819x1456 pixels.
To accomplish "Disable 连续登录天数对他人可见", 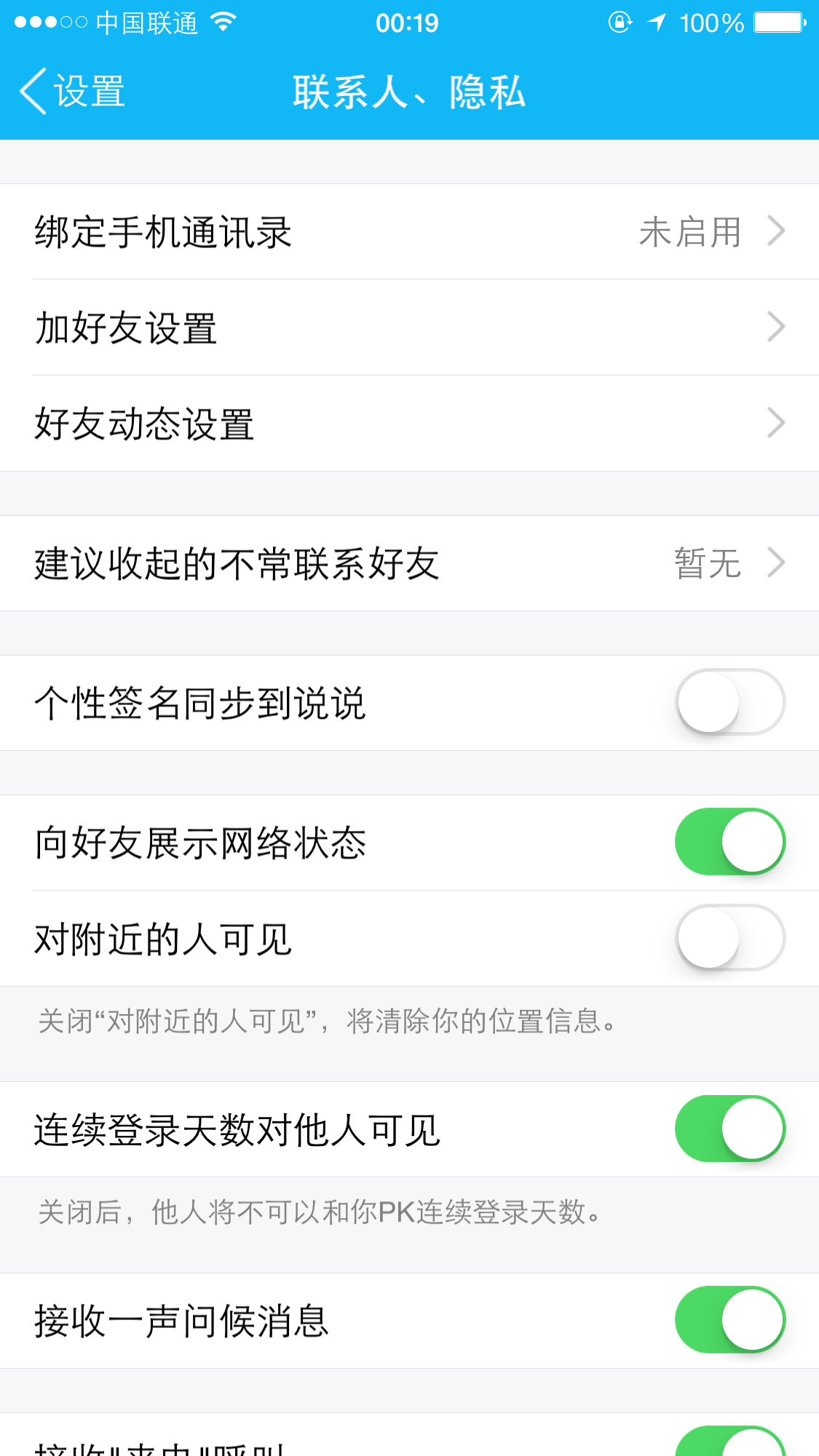I will [730, 1129].
